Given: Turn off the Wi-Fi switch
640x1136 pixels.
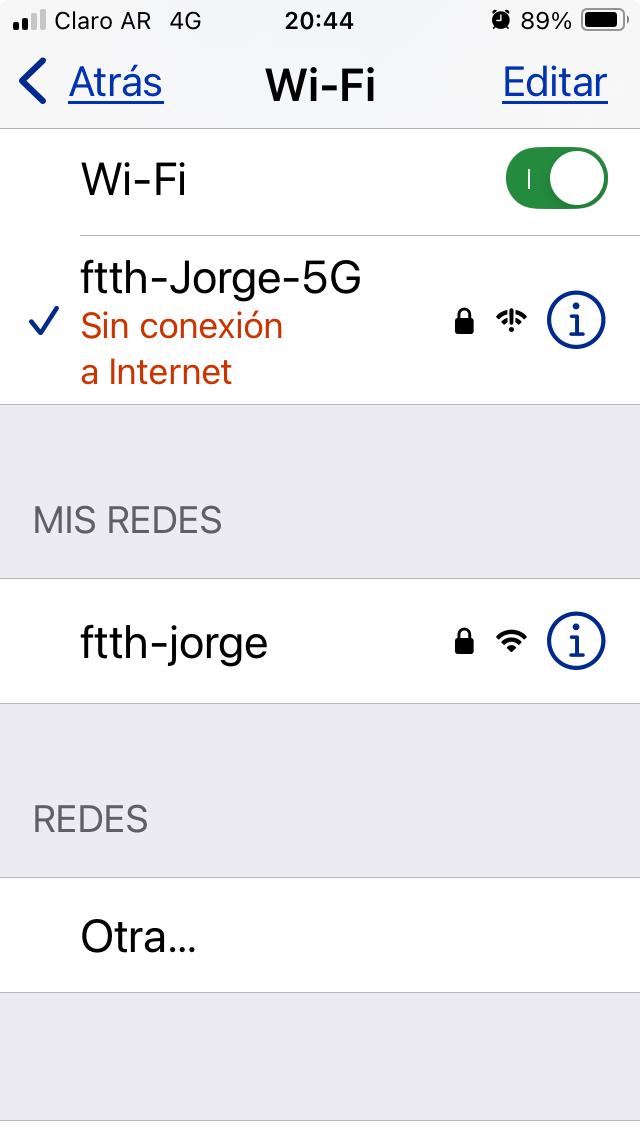Looking at the screenshot, I should pyautogui.click(x=556, y=179).
